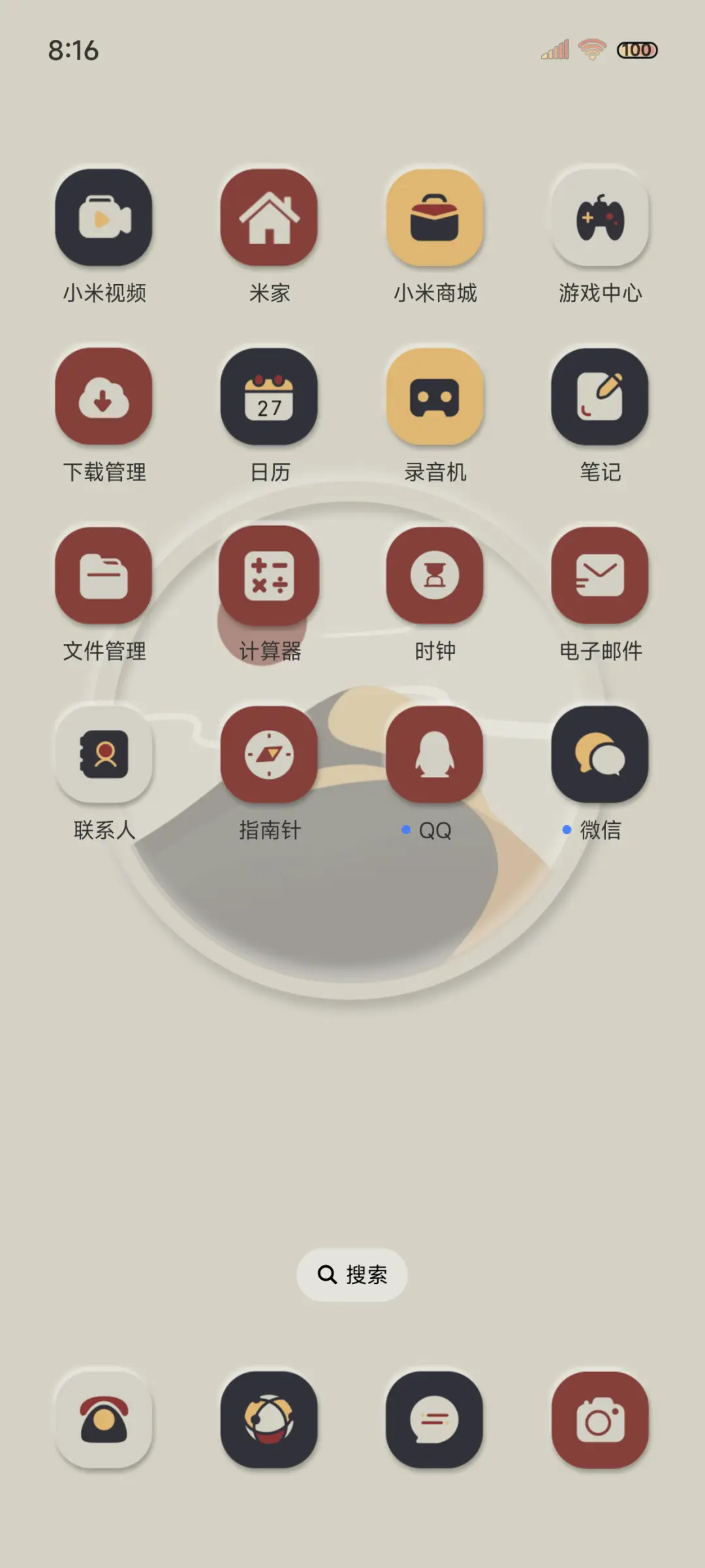705x1568 pixels.
Task: Launch the 计算器 calculator
Action: pyautogui.click(x=270, y=578)
